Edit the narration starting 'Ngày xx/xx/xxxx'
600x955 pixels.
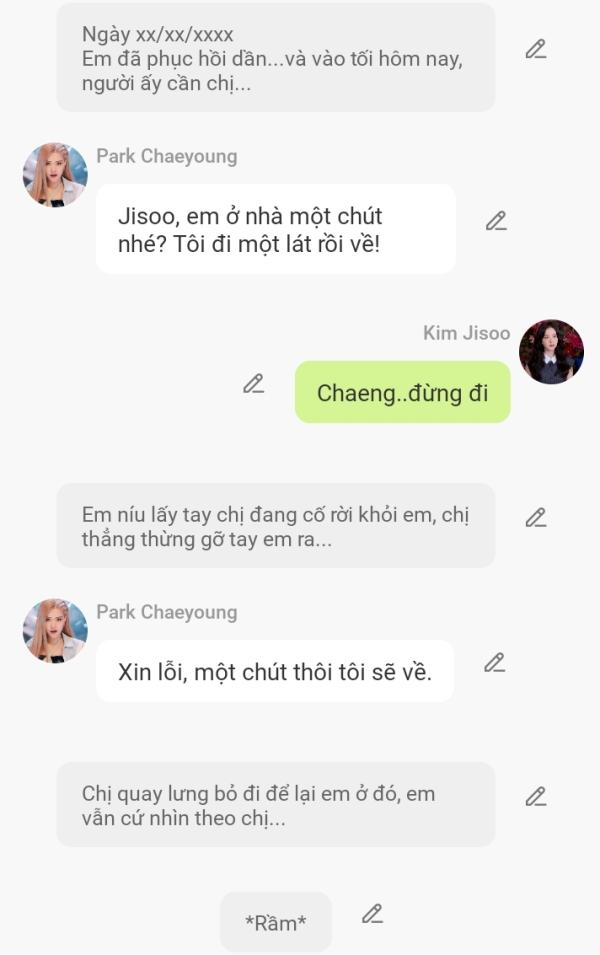pos(536,49)
